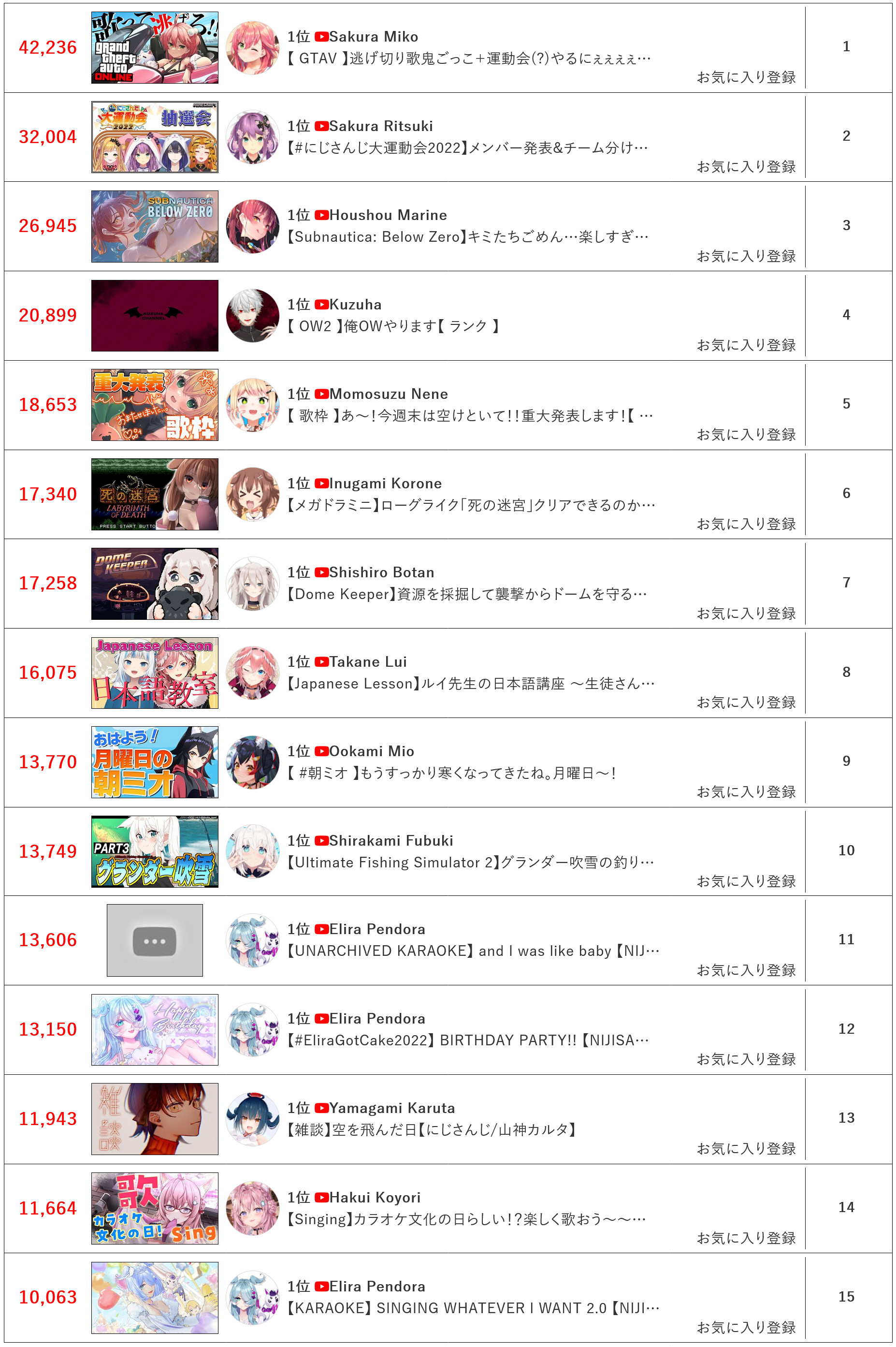Open Kuzuha's OW2 stream thumbnail

(154, 316)
